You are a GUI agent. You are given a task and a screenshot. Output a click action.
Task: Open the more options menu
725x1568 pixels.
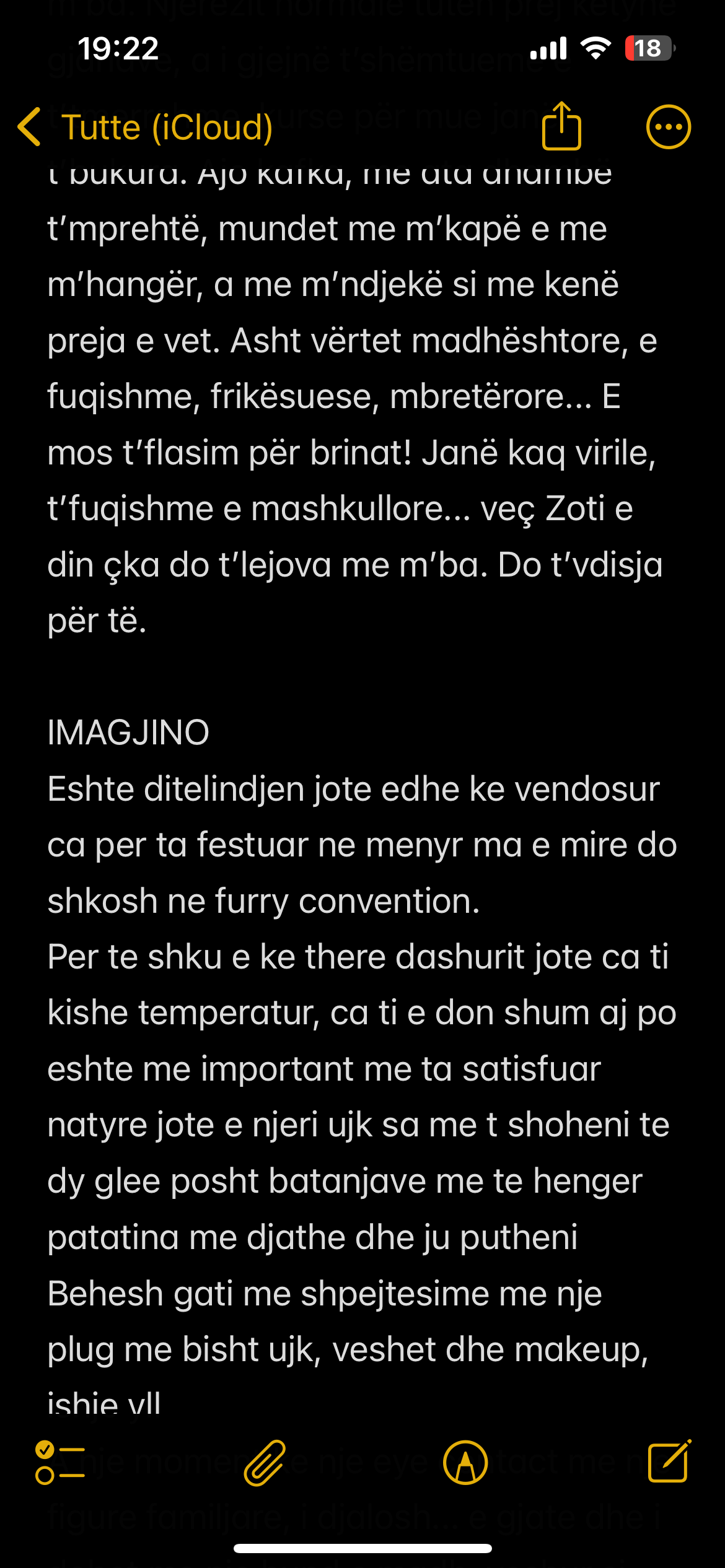tap(669, 127)
